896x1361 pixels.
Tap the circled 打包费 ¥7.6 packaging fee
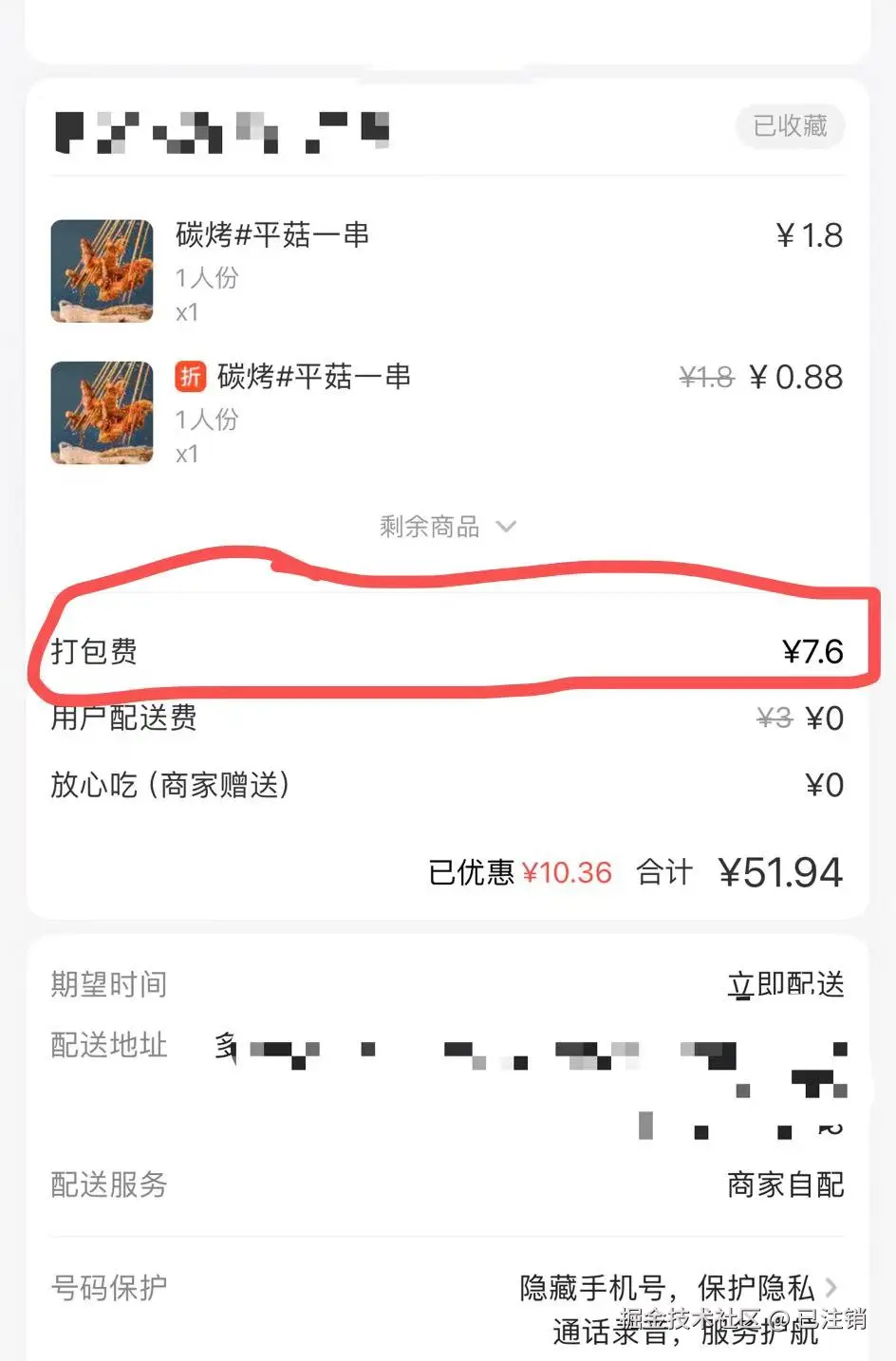446,651
